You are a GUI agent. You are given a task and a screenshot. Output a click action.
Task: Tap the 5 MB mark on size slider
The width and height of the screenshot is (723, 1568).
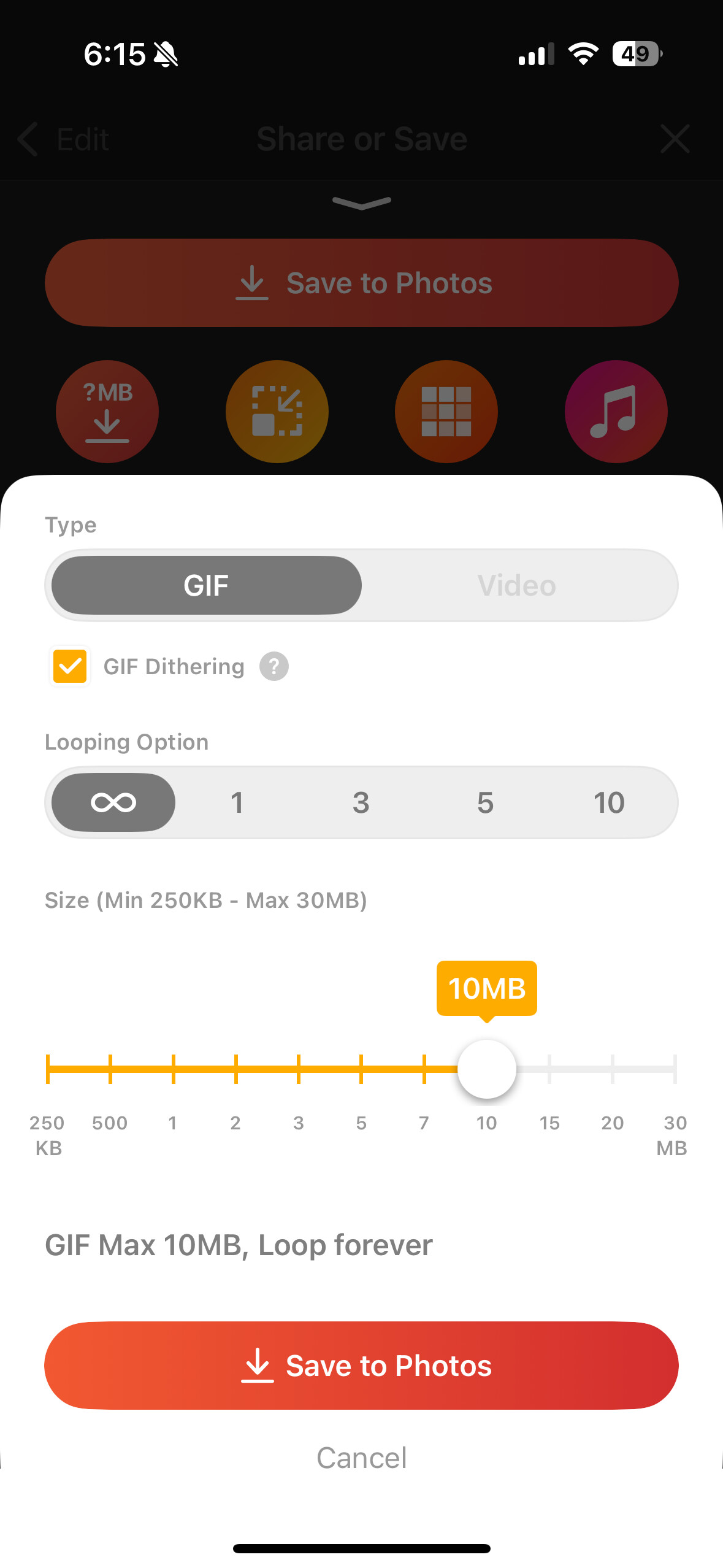tap(361, 1069)
